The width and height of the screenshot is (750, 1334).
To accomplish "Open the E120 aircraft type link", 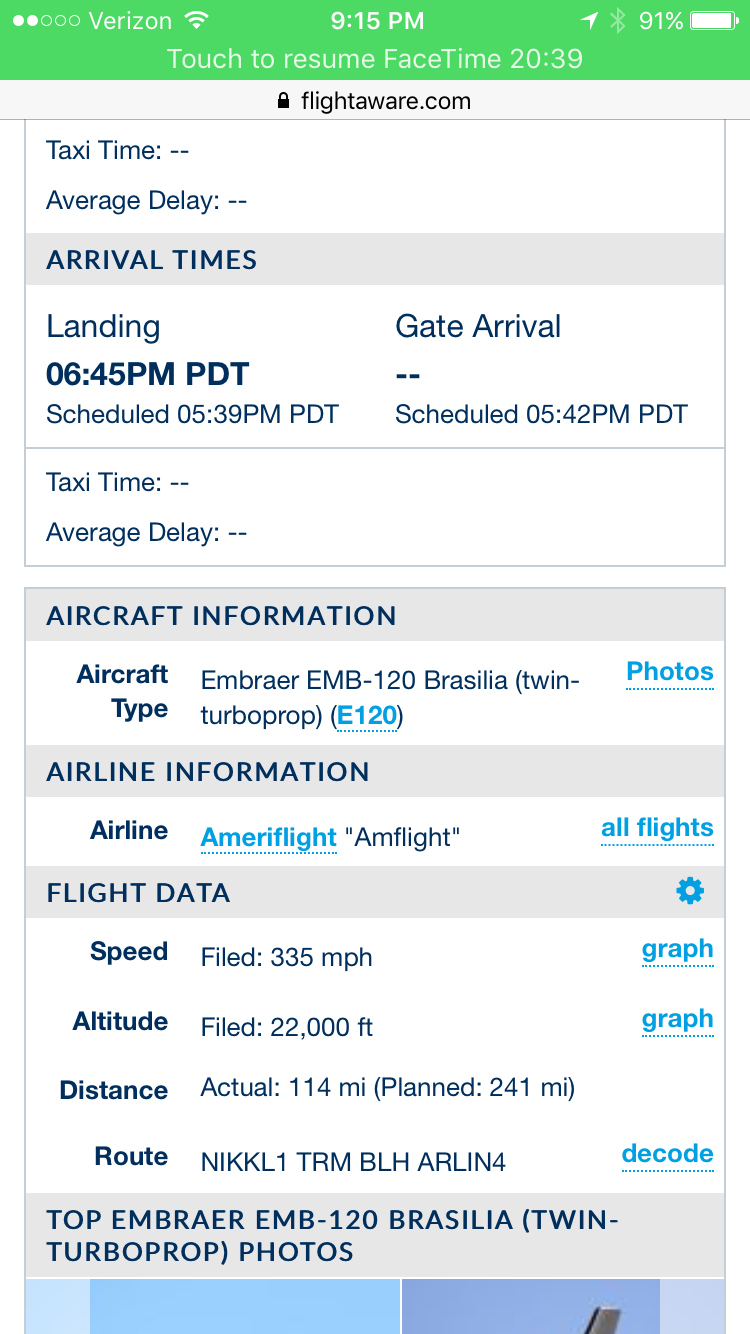I will tap(367, 716).
